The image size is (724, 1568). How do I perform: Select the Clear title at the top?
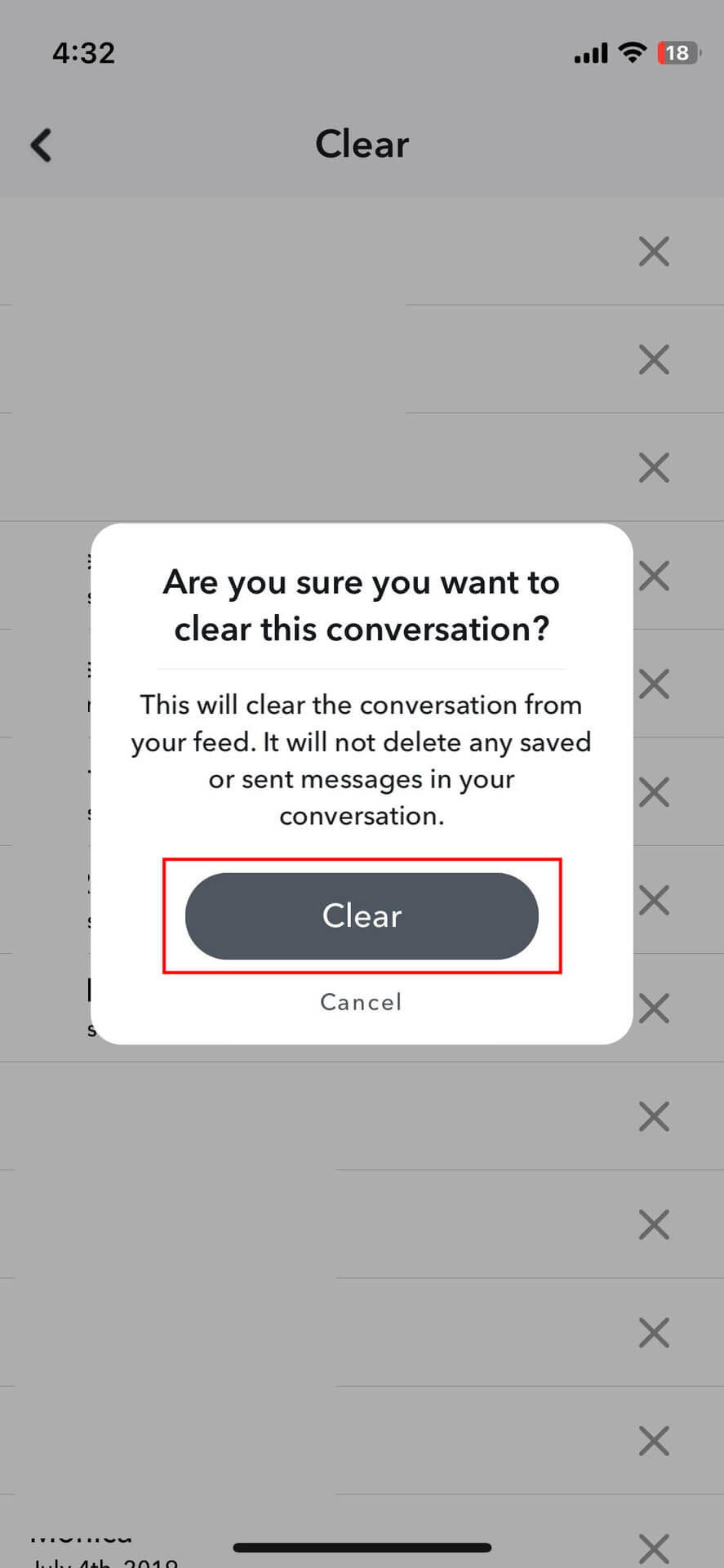(x=362, y=145)
